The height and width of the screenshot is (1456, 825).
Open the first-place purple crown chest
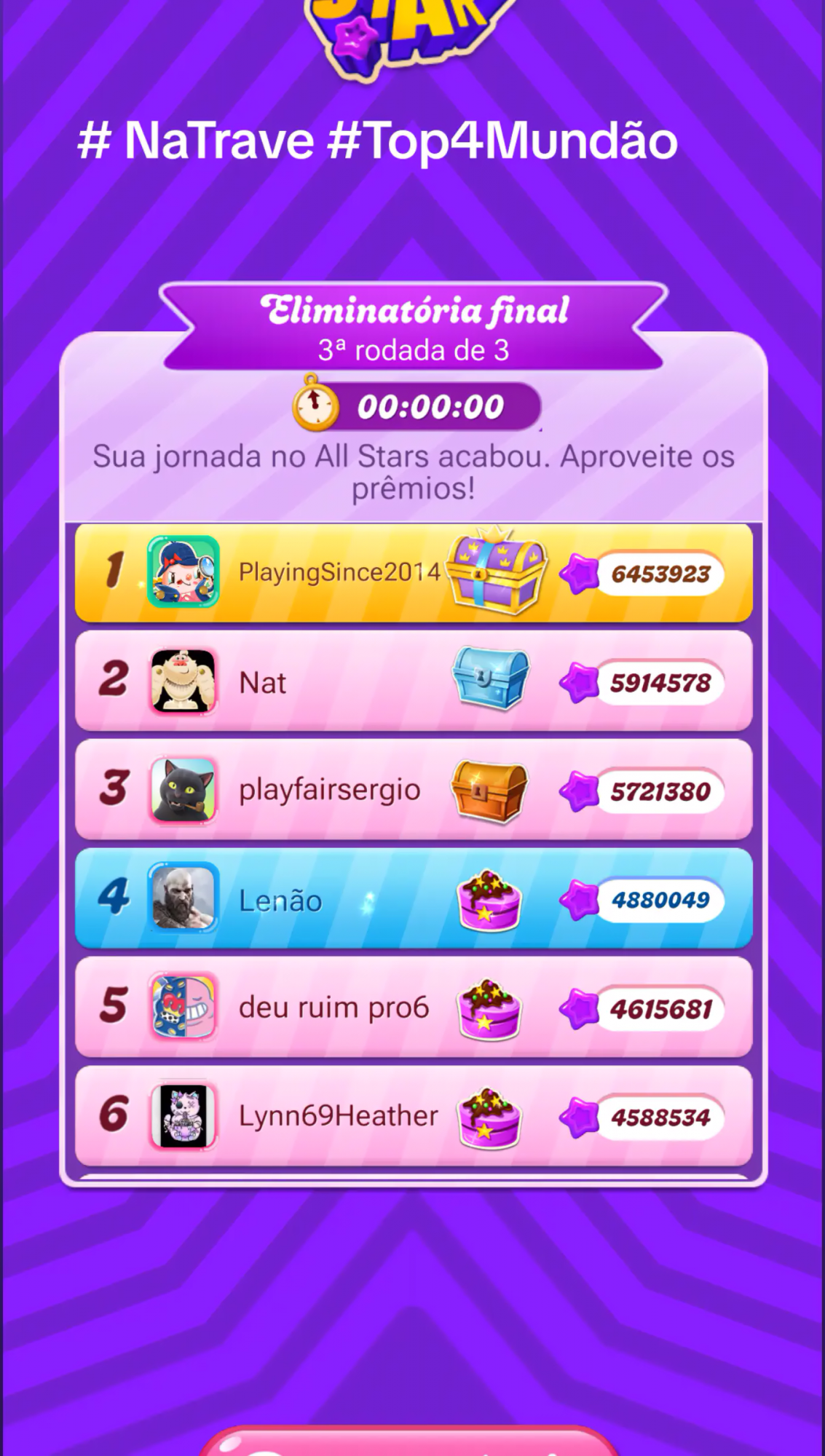point(495,571)
